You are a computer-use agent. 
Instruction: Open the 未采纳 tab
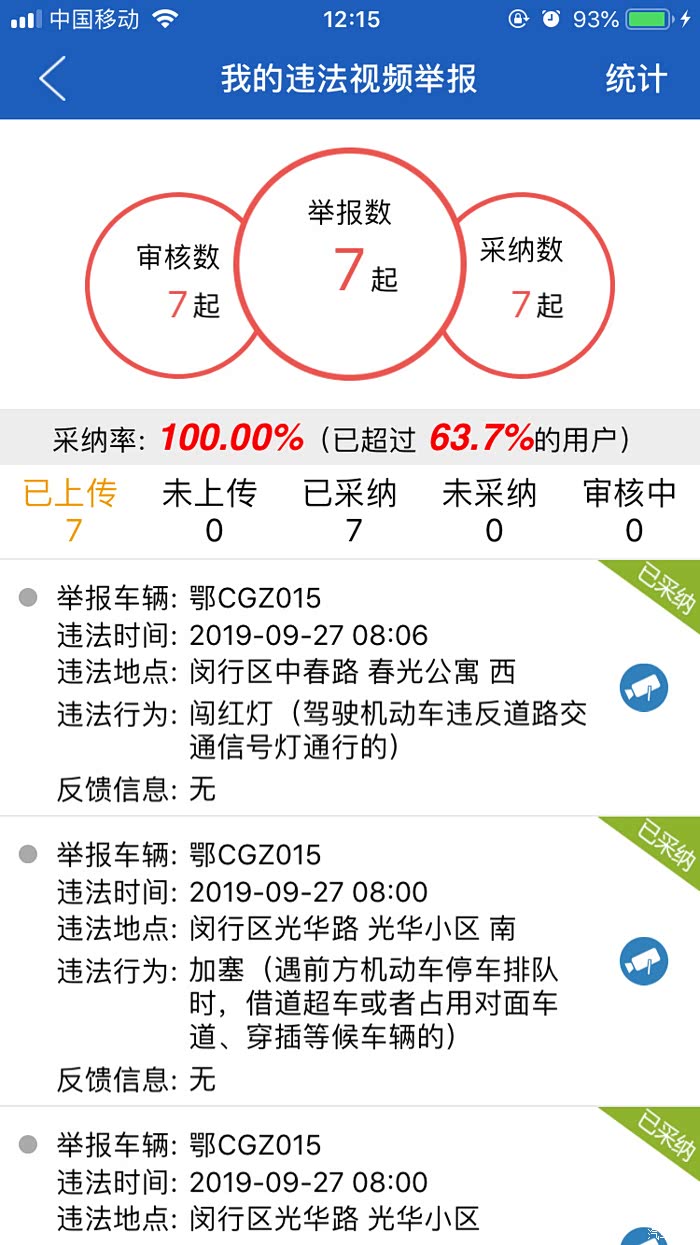pyautogui.click(x=491, y=510)
